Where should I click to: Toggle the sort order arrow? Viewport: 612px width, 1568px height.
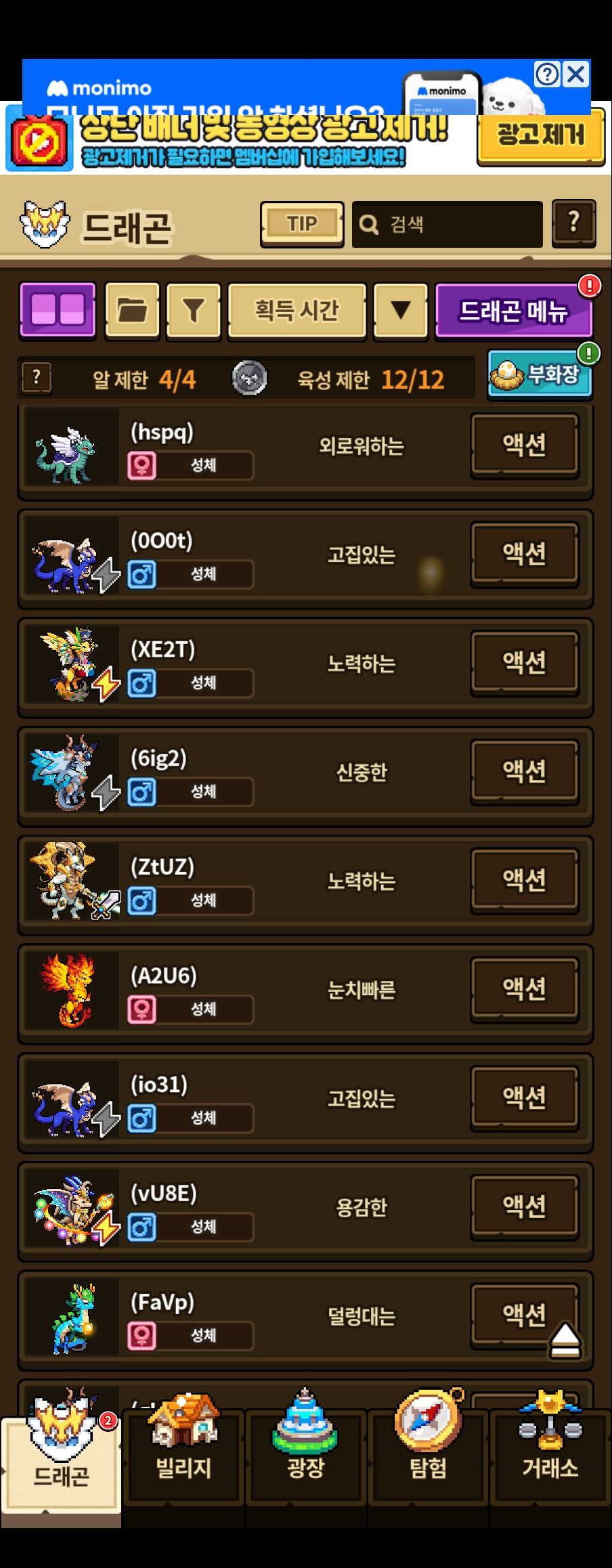[401, 311]
